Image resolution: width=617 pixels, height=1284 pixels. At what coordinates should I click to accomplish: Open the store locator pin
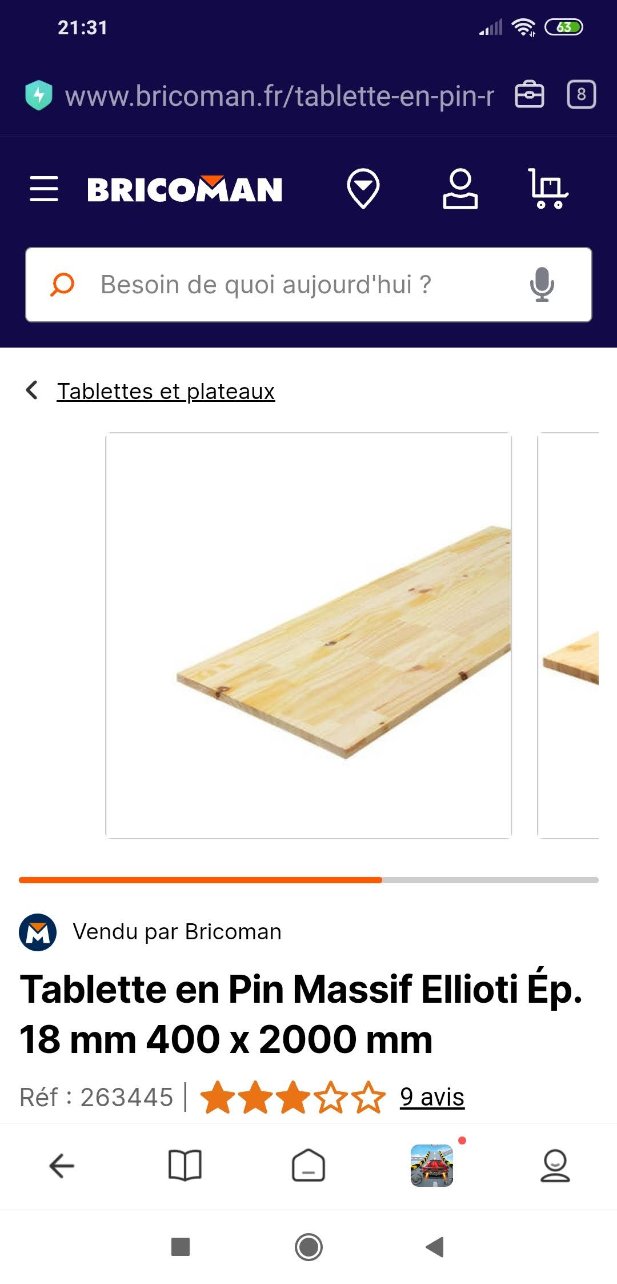[363, 189]
